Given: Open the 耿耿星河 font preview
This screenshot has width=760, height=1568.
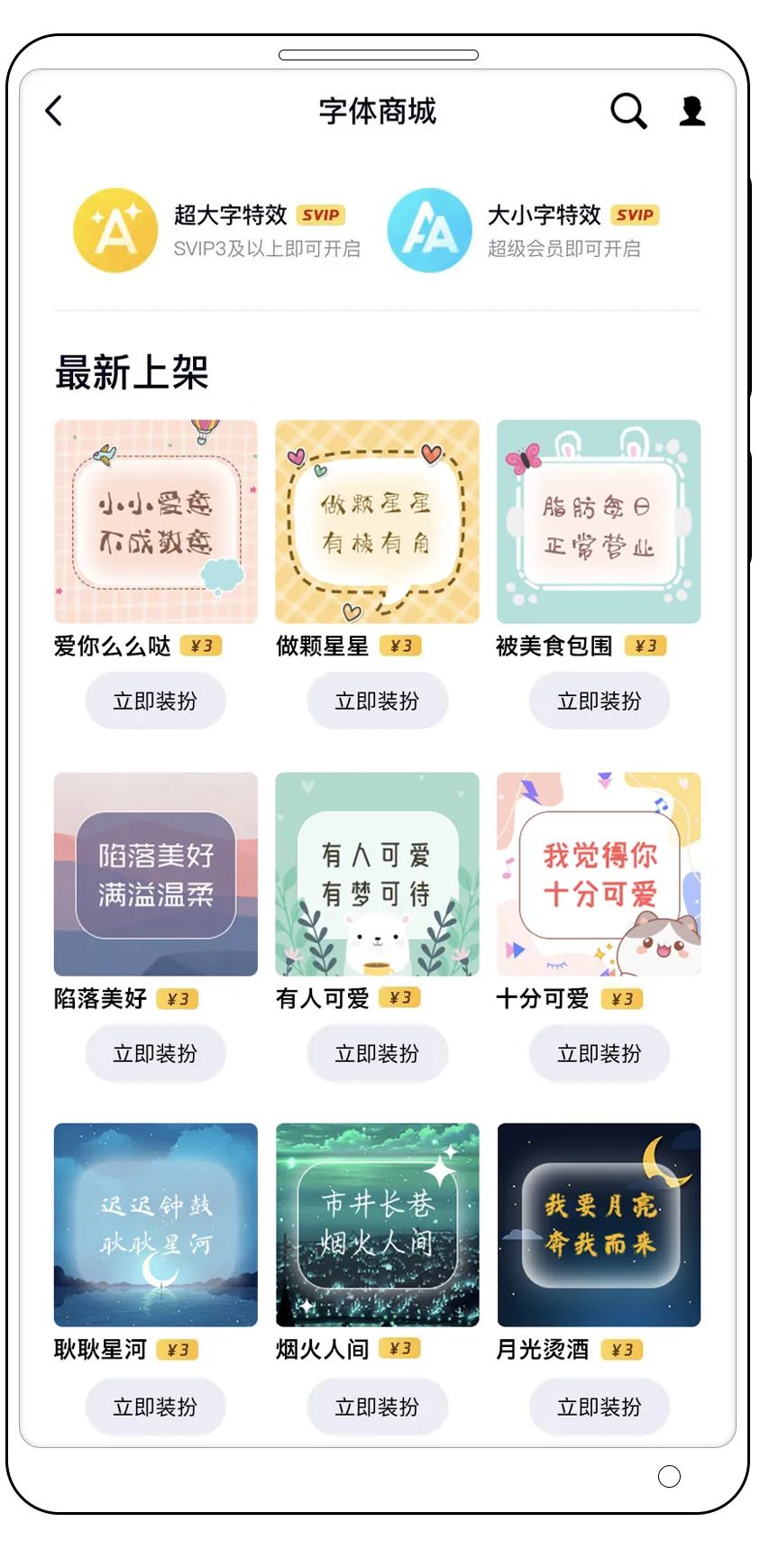Looking at the screenshot, I should 156,1224.
